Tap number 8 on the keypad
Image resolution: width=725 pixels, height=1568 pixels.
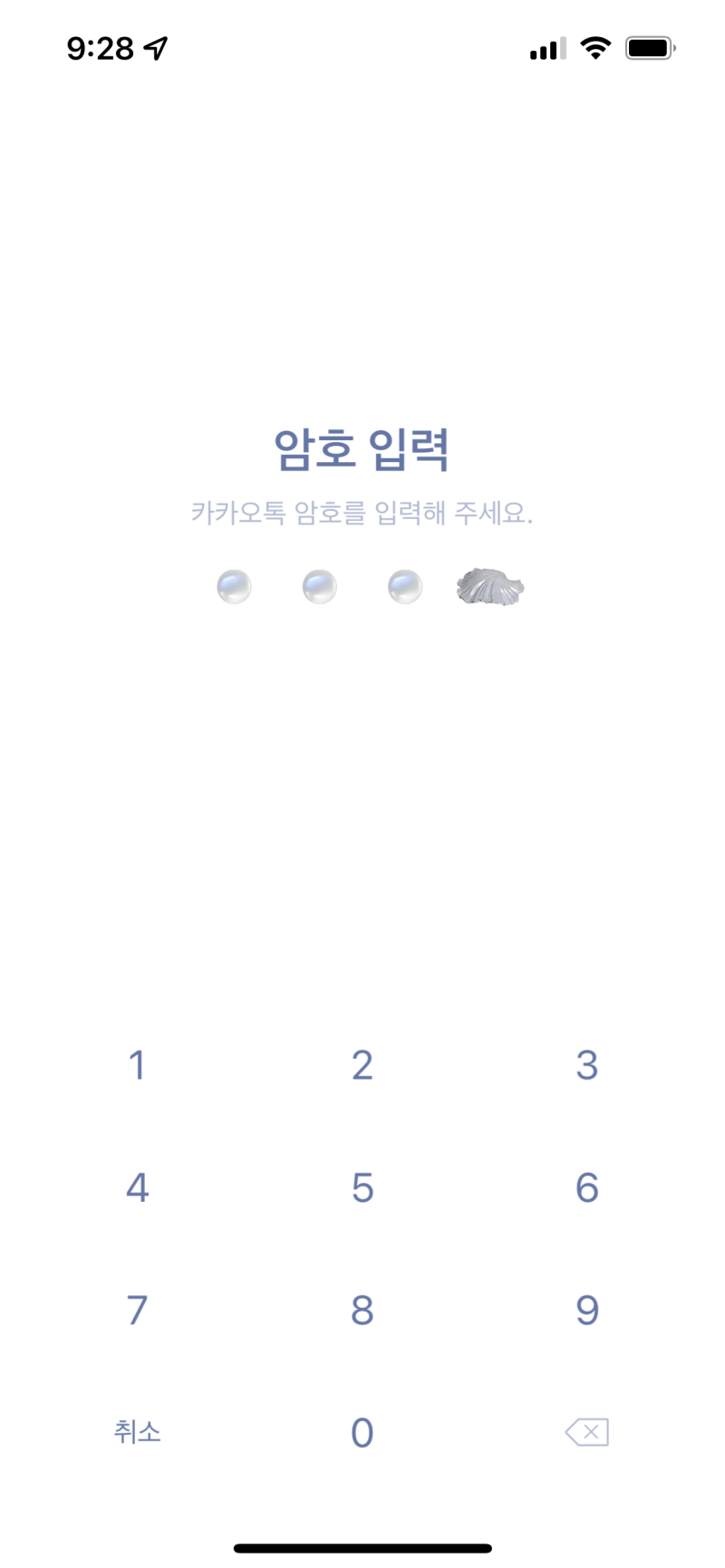[x=362, y=1310]
